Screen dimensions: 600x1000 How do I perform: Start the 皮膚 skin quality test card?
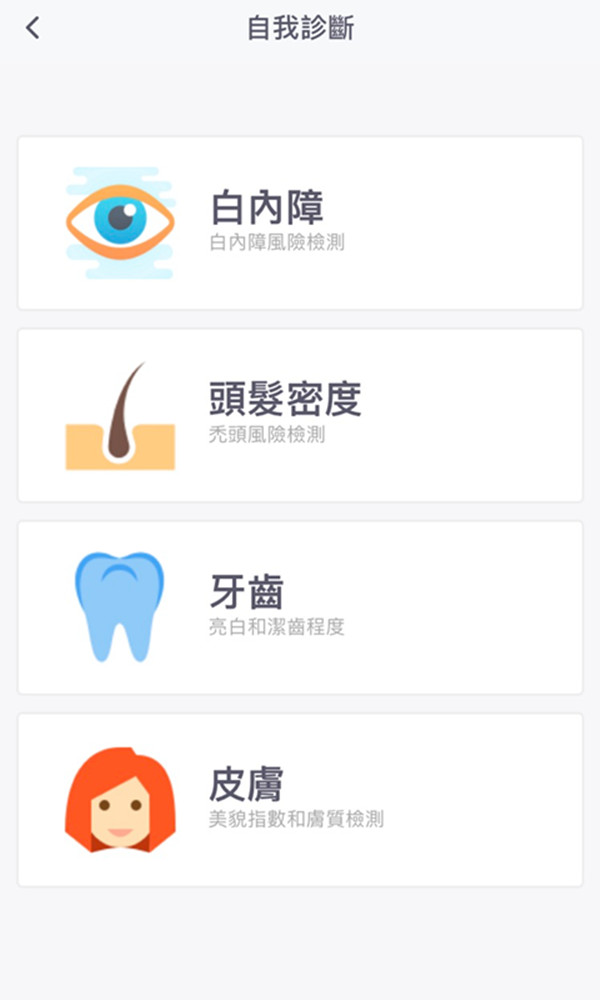300,799
